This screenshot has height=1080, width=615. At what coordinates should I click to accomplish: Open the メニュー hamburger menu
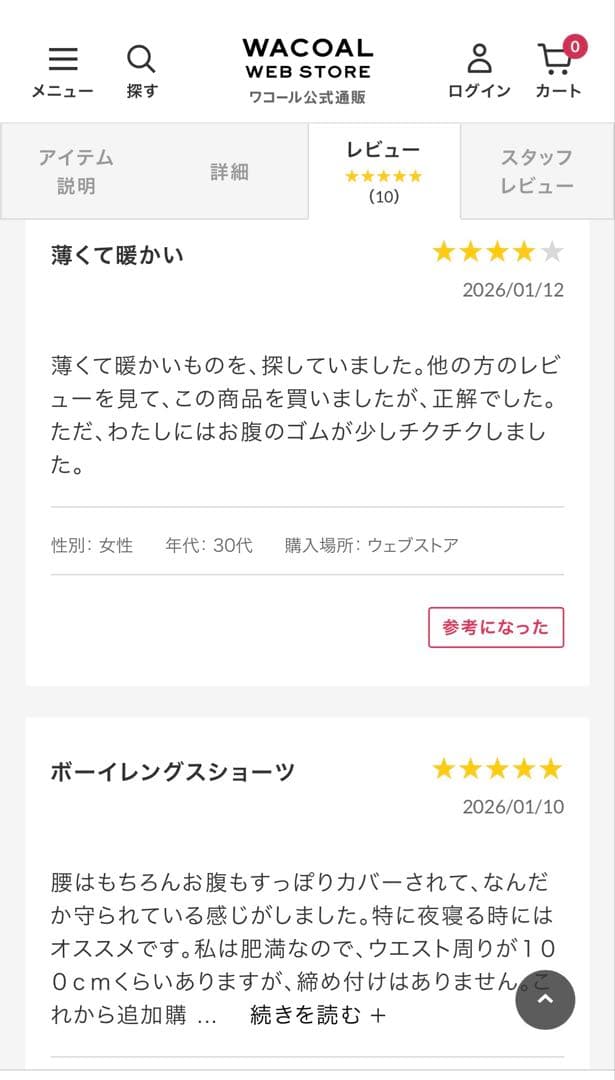tap(63, 72)
